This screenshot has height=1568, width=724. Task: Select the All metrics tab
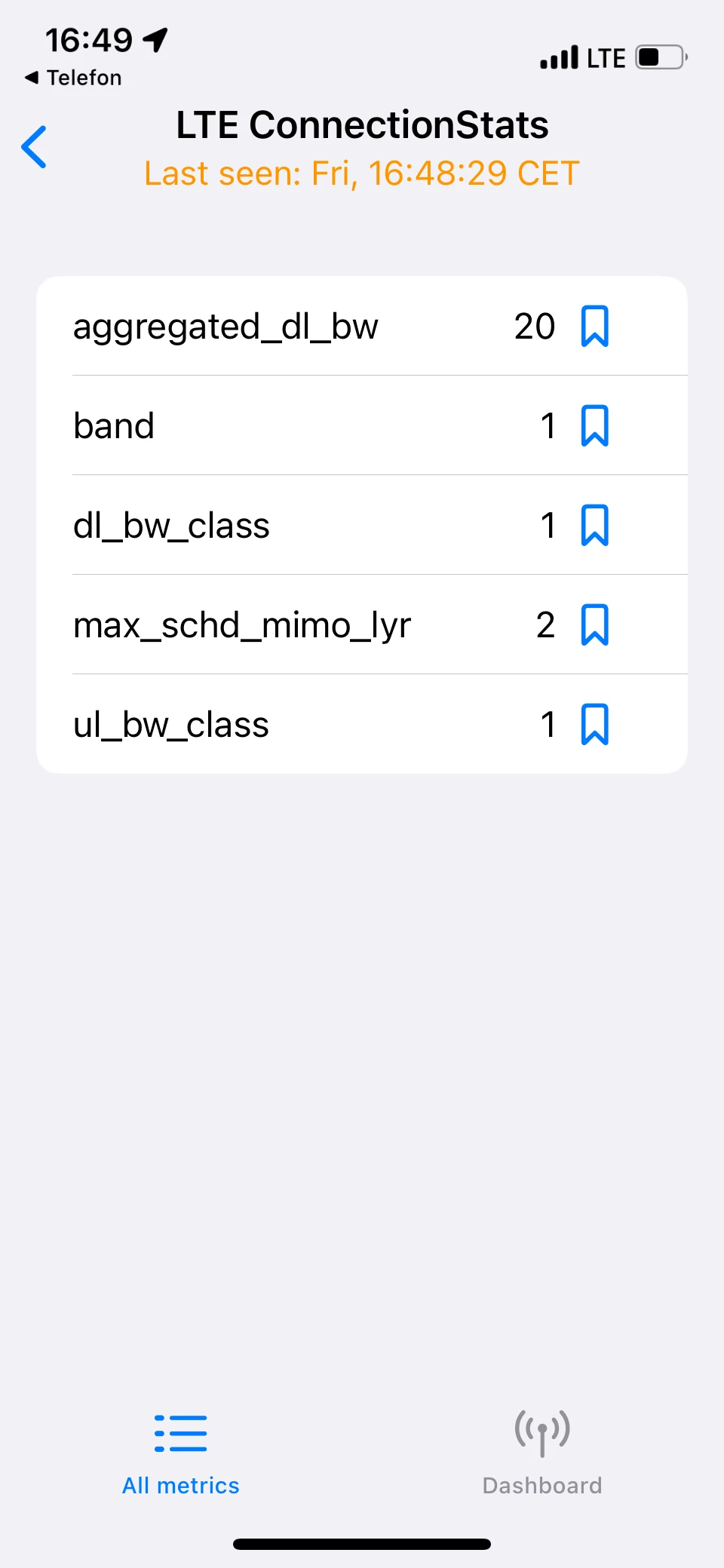pos(181,1453)
